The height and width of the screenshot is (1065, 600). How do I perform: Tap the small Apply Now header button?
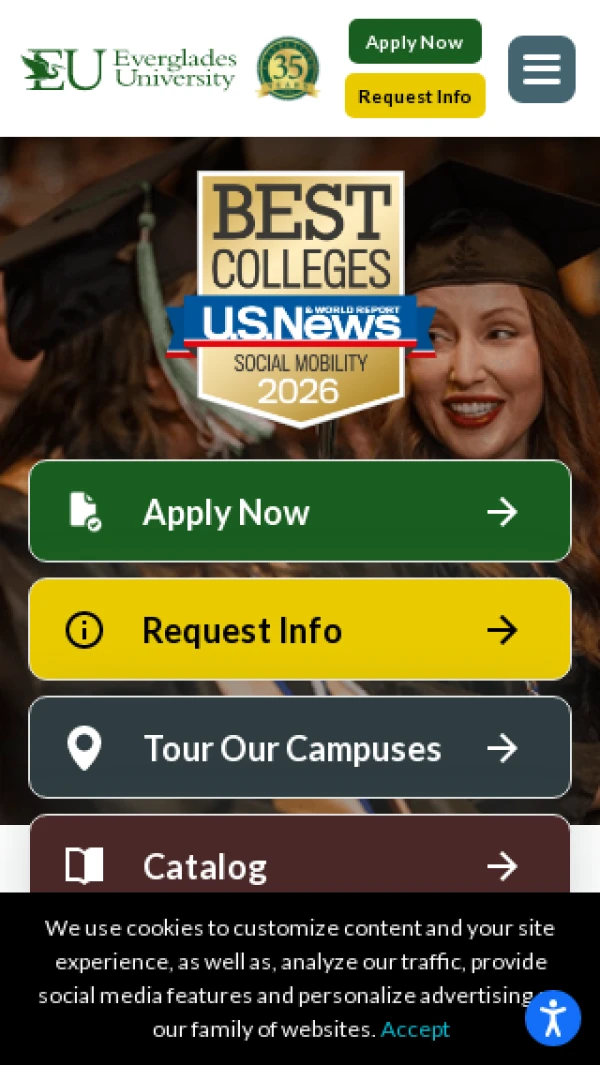[414, 42]
